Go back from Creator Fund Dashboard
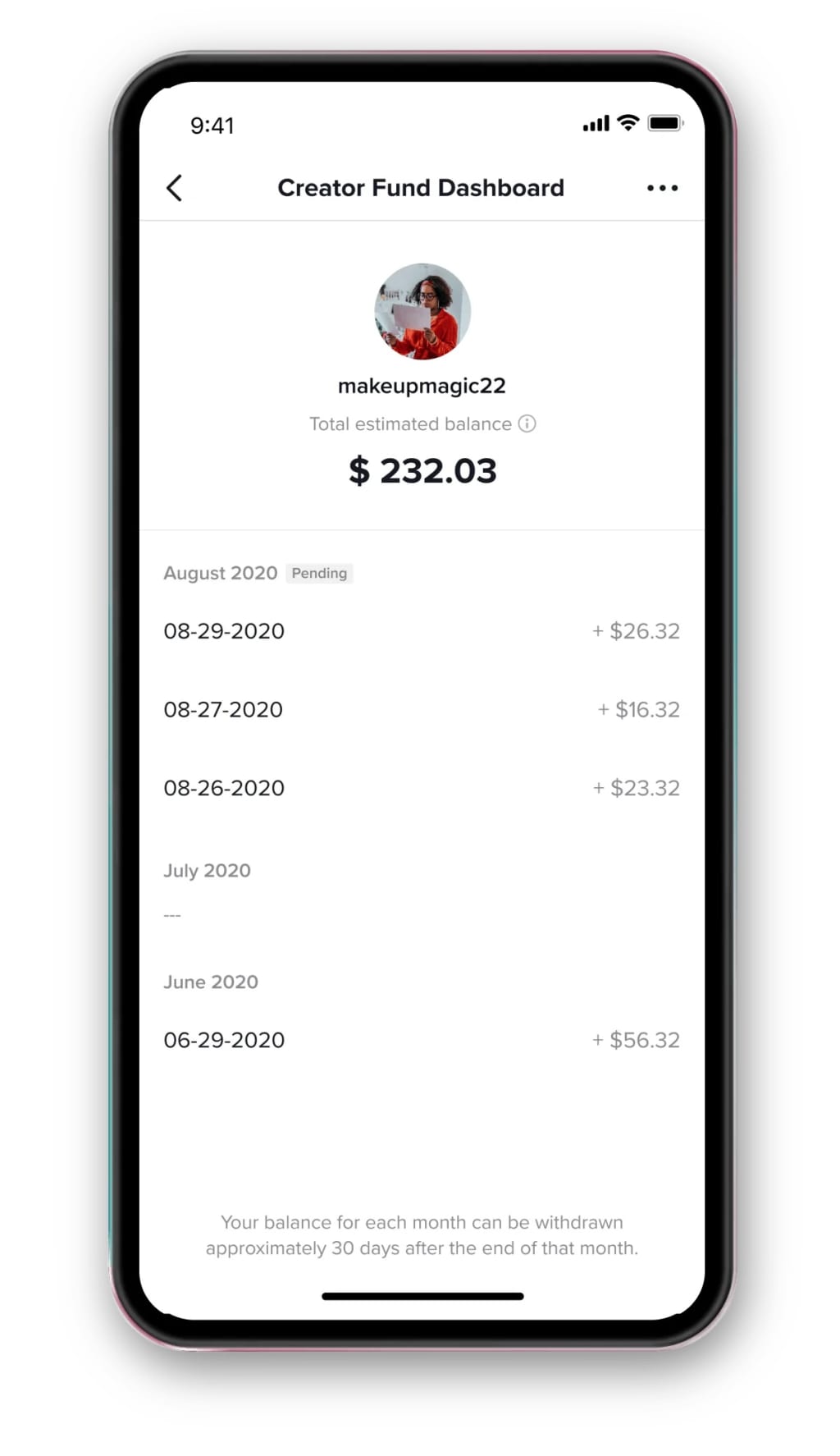 click(x=174, y=188)
